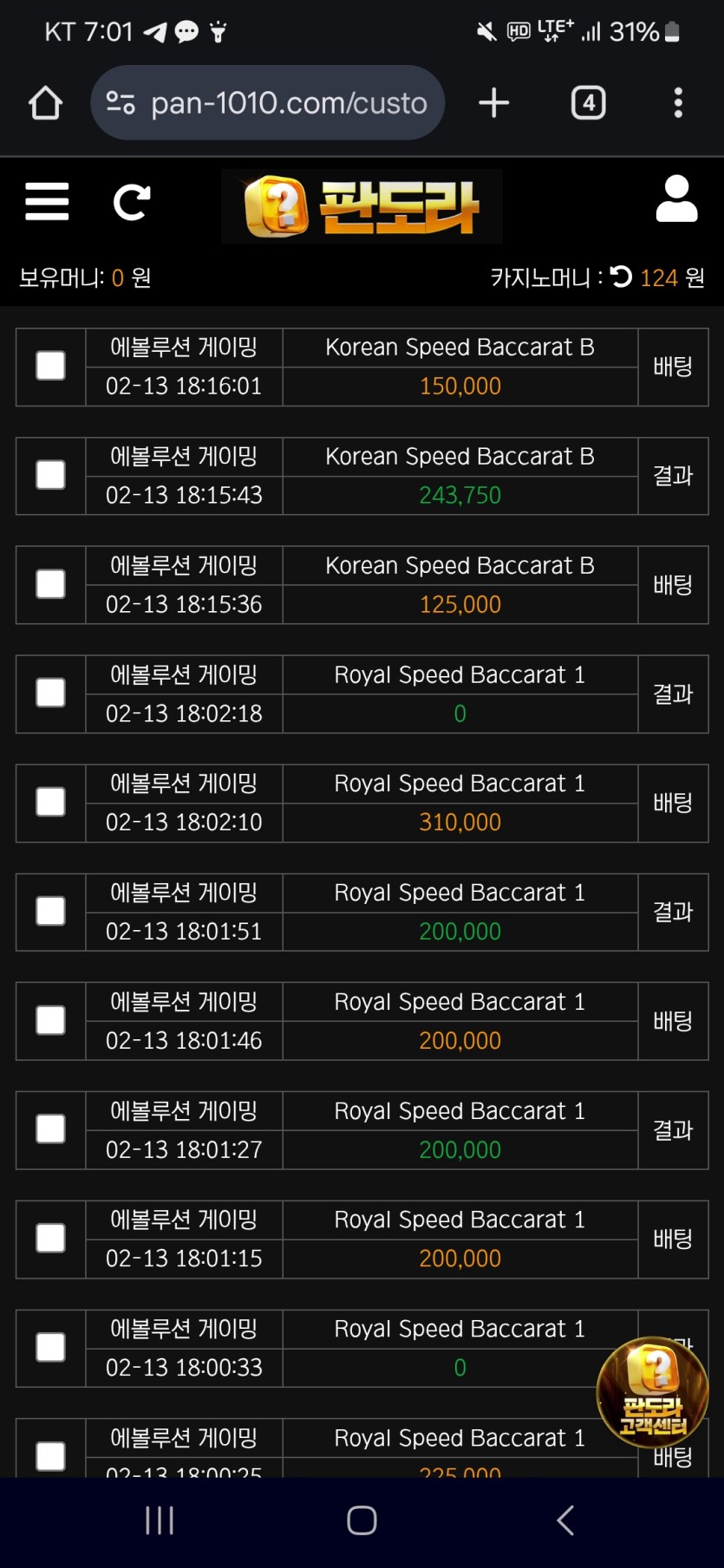Open the user profile icon
The image size is (724, 1568).
click(676, 199)
